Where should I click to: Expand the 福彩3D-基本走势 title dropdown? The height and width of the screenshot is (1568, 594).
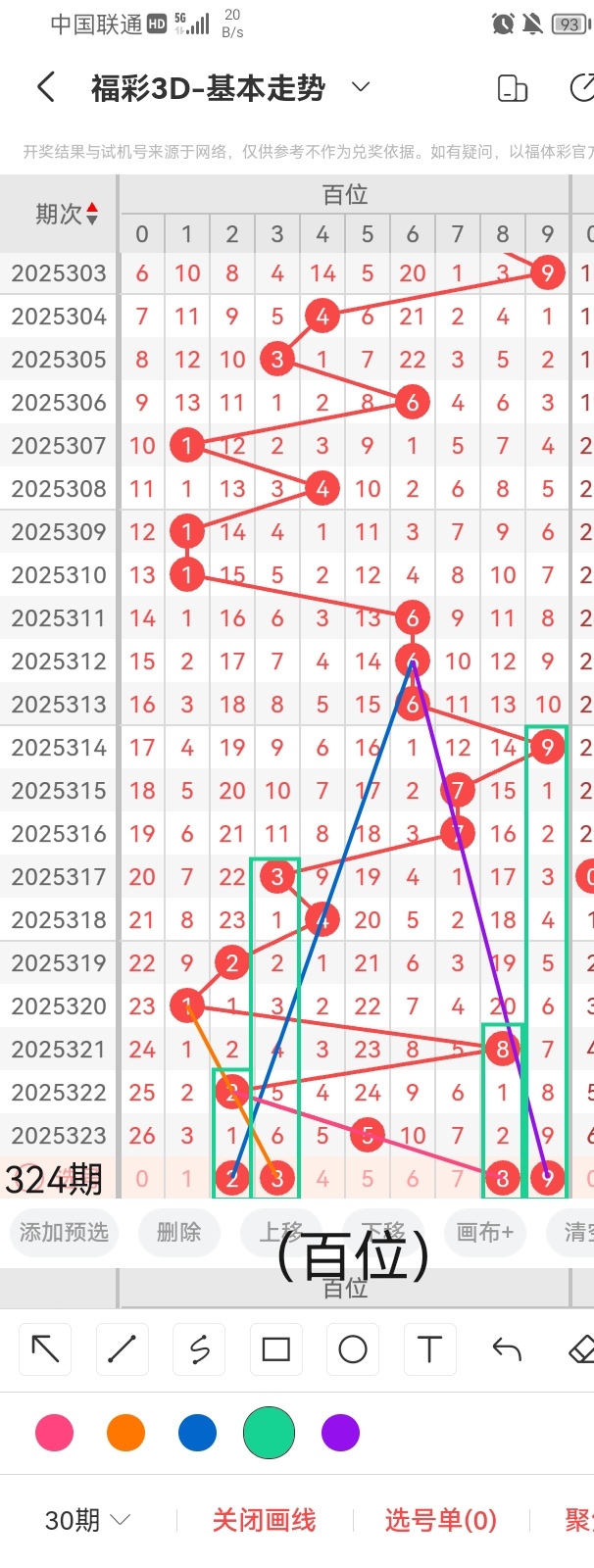[361, 87]
